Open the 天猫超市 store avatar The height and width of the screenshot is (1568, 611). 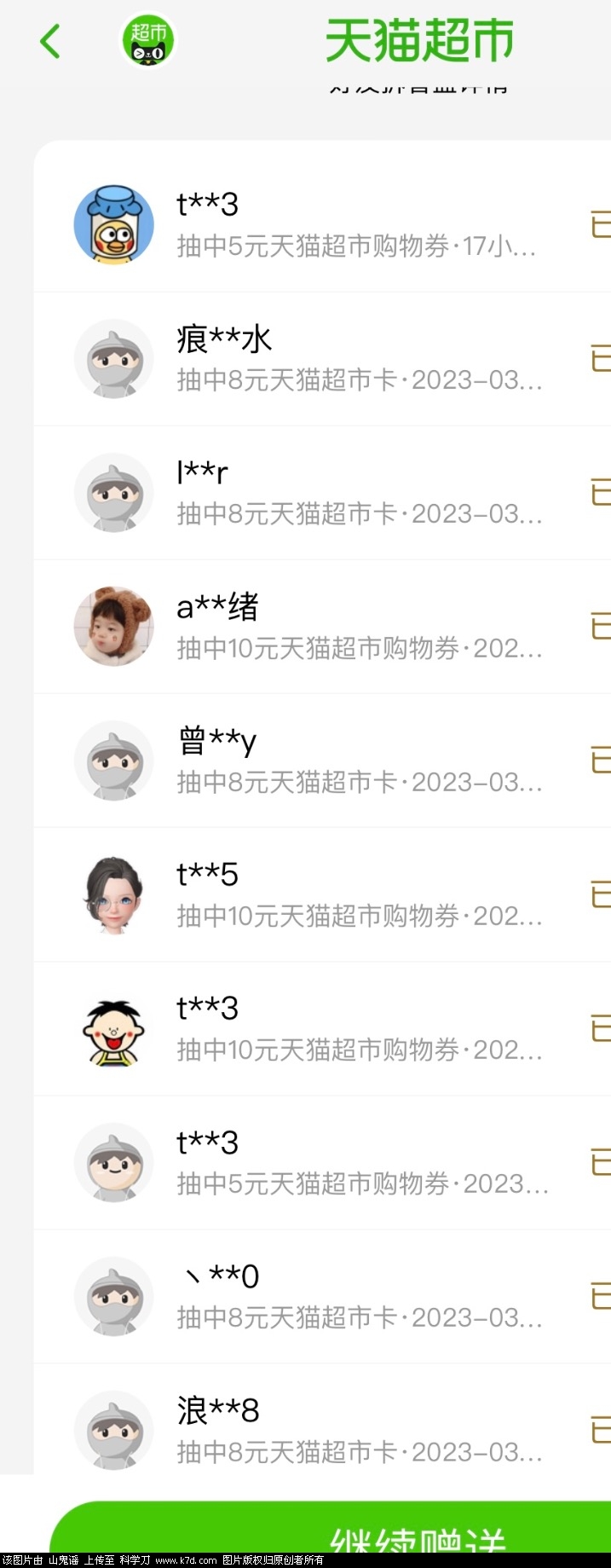click(149, 40)
